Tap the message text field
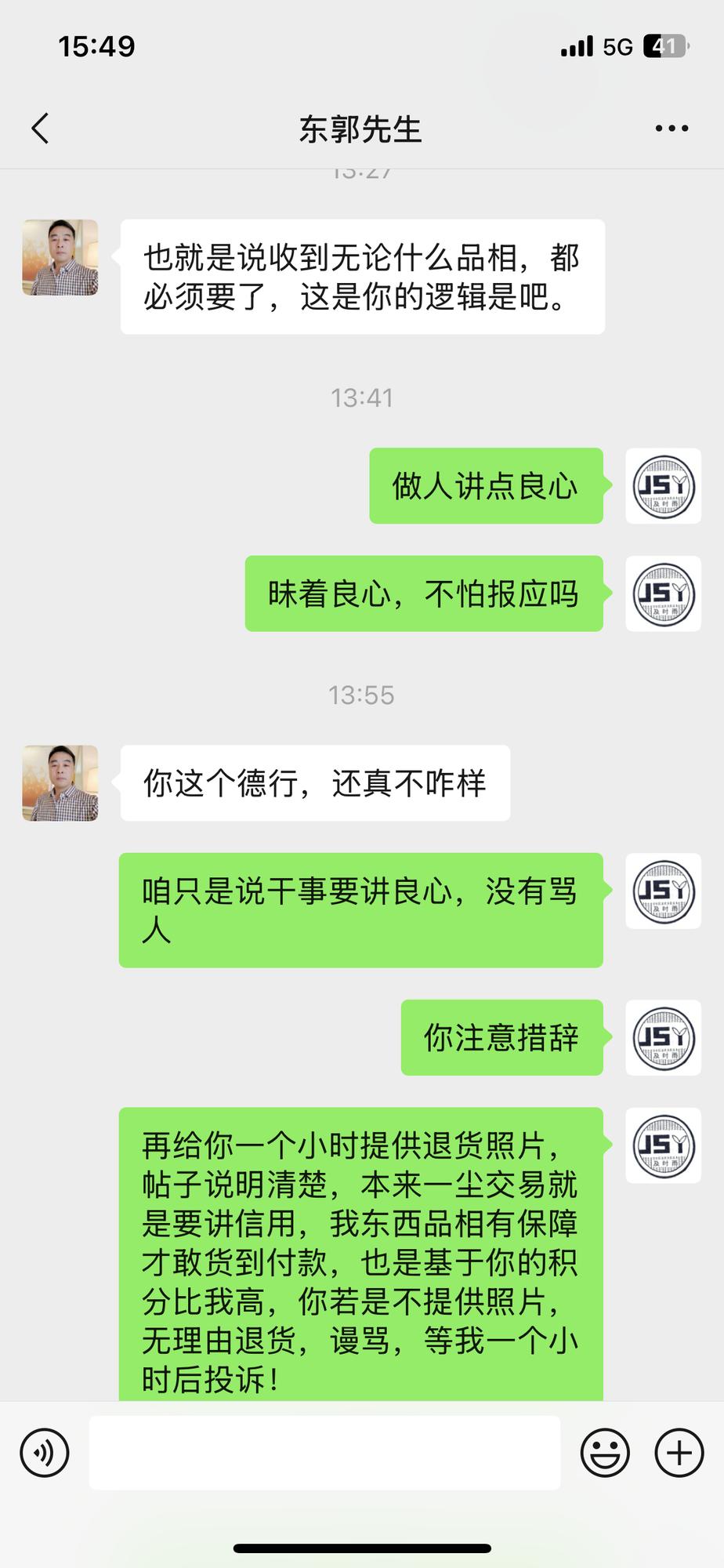 pyautogui.click(x=324, y=1453)
